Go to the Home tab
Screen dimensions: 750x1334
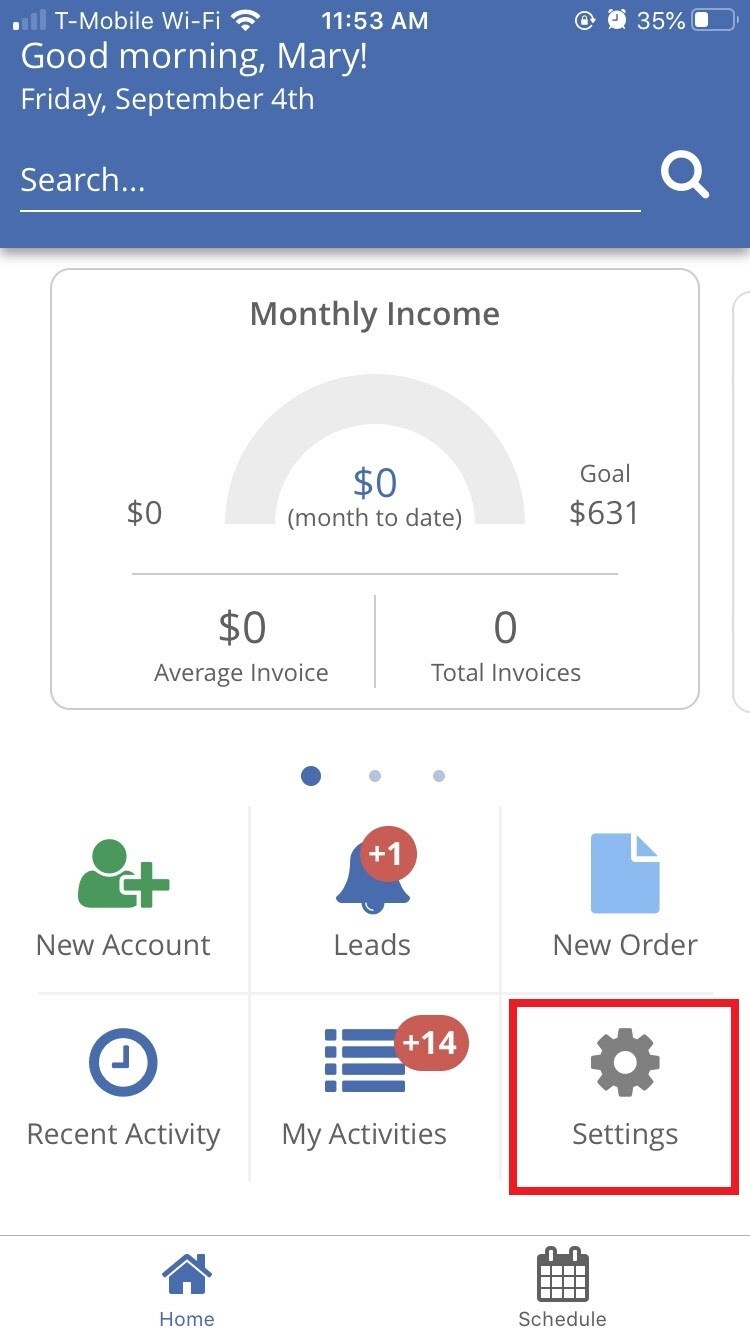[x=187, y=1286]
